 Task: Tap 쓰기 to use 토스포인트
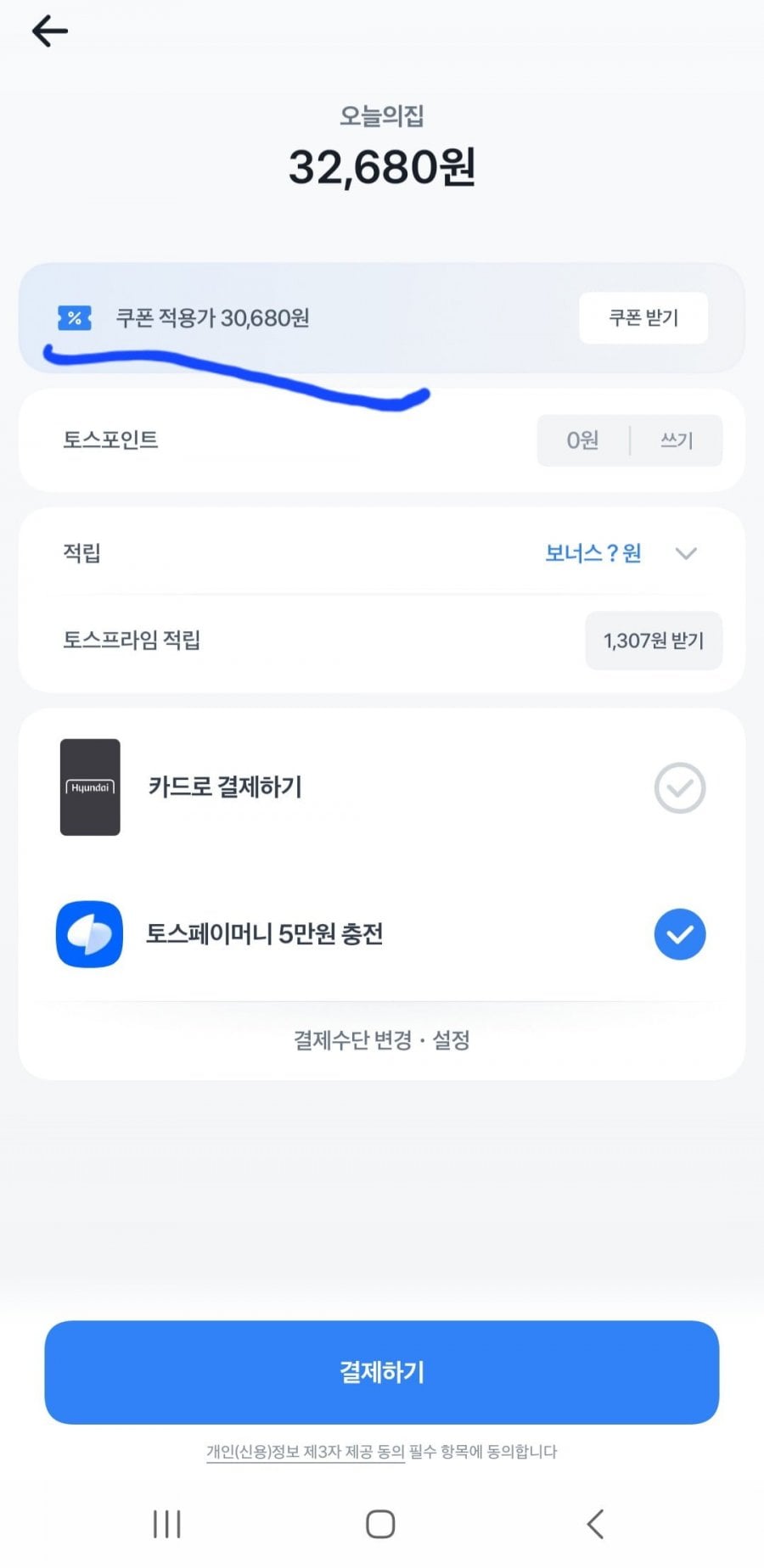[x=677, y=440]
